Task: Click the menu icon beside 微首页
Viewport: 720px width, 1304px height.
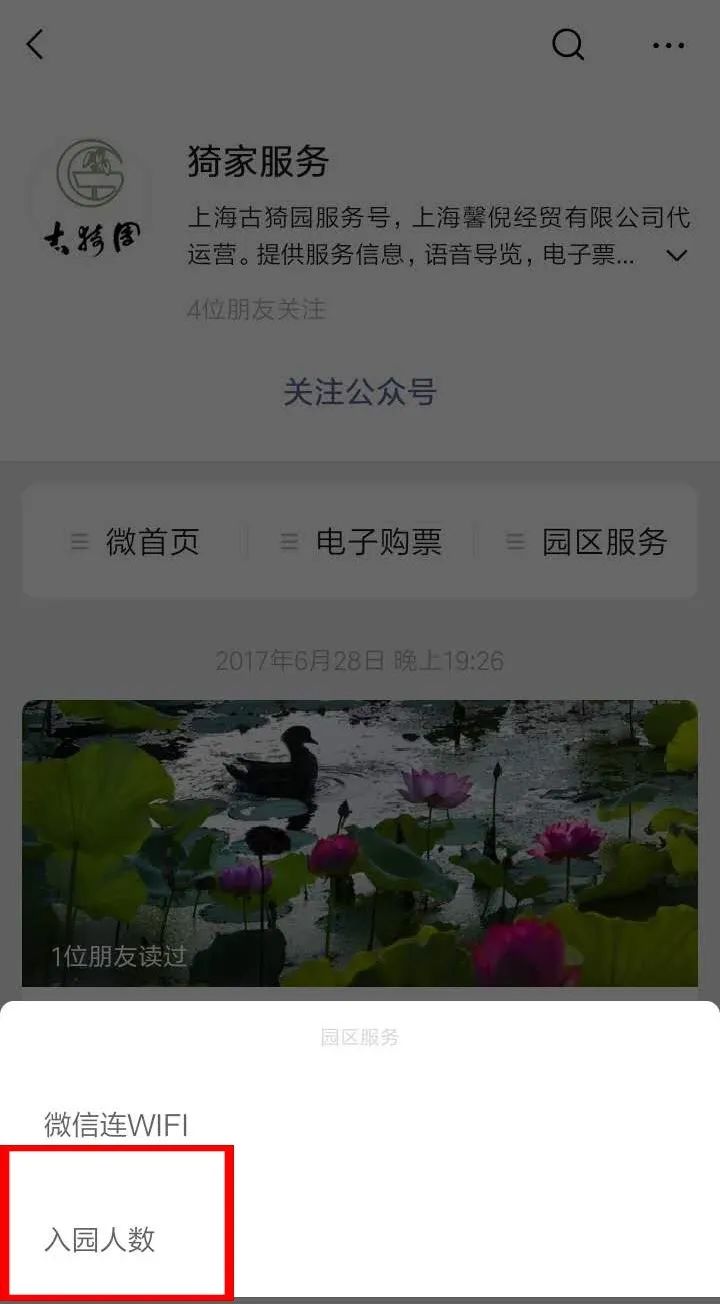Action: (78, 543)
